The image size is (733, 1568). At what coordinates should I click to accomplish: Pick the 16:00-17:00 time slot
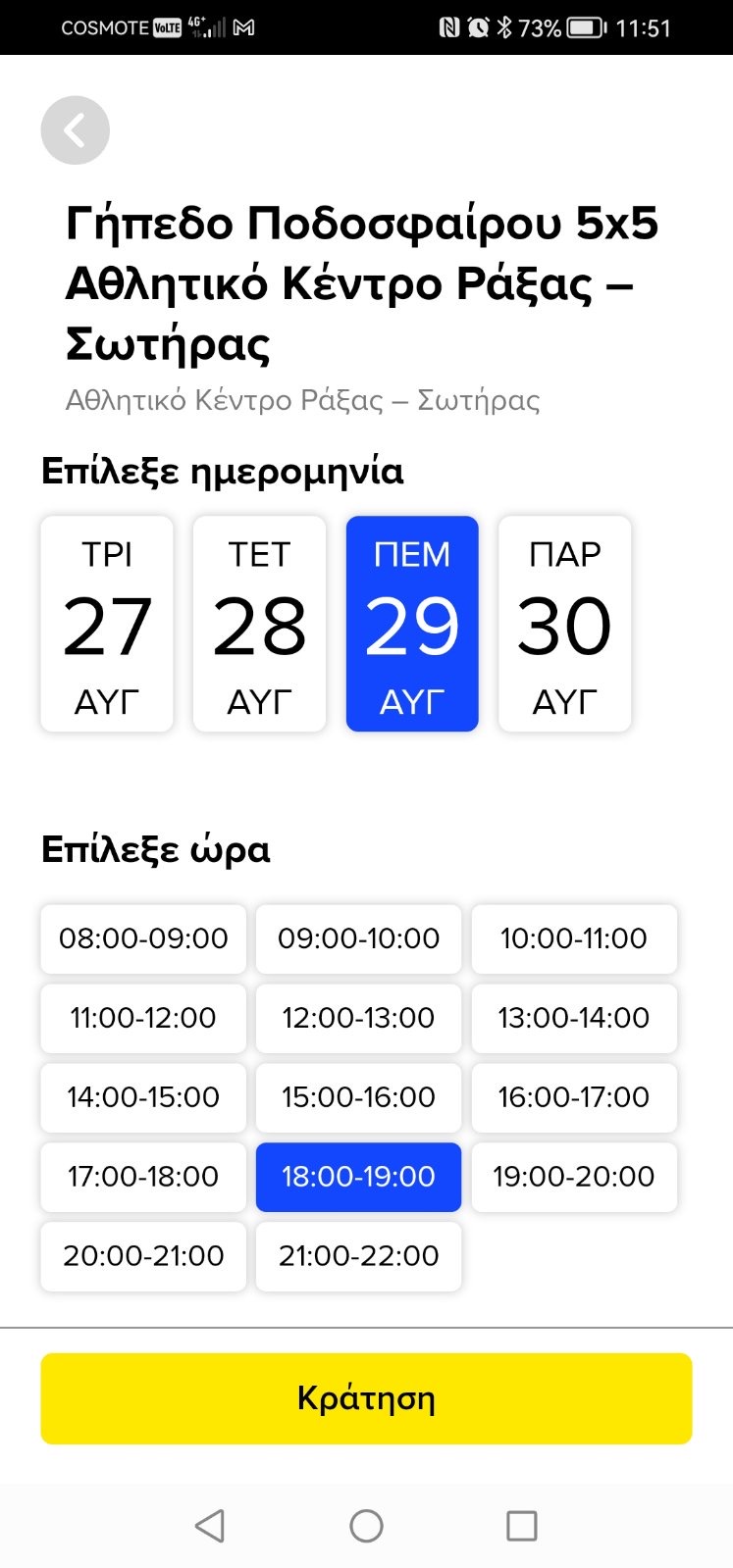click(574, 1097)
